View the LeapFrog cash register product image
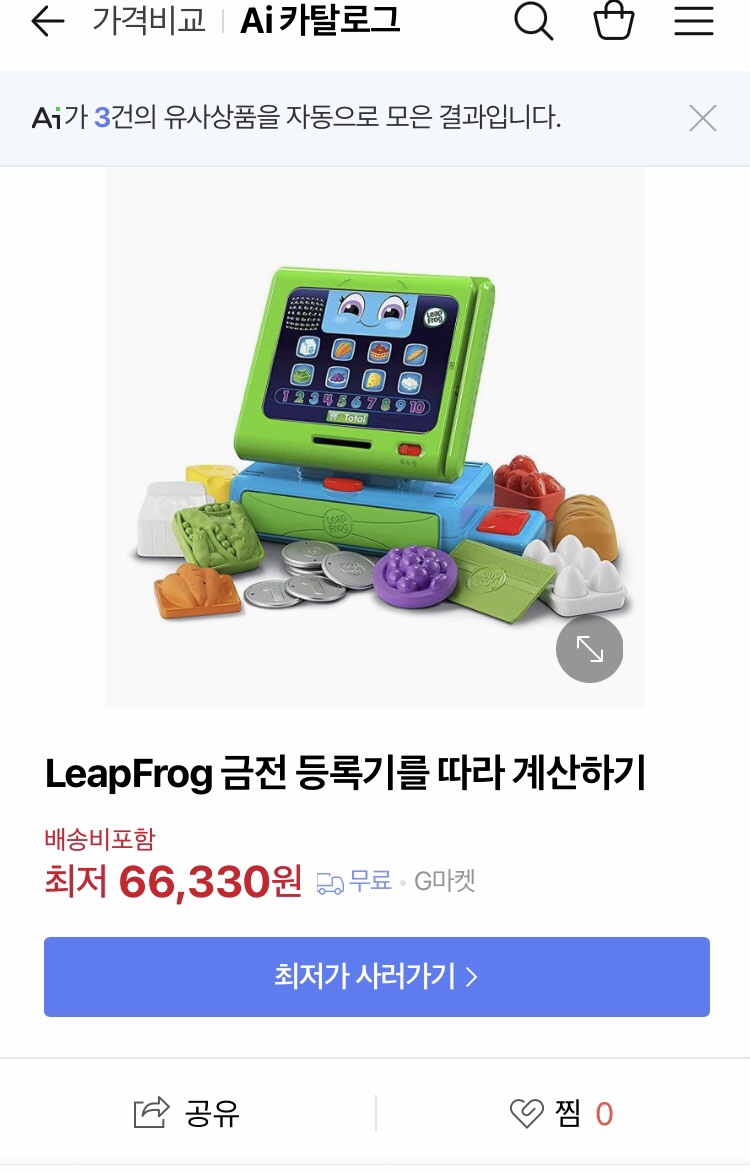This screenshot has height=1173, width=750. point(375,435)
